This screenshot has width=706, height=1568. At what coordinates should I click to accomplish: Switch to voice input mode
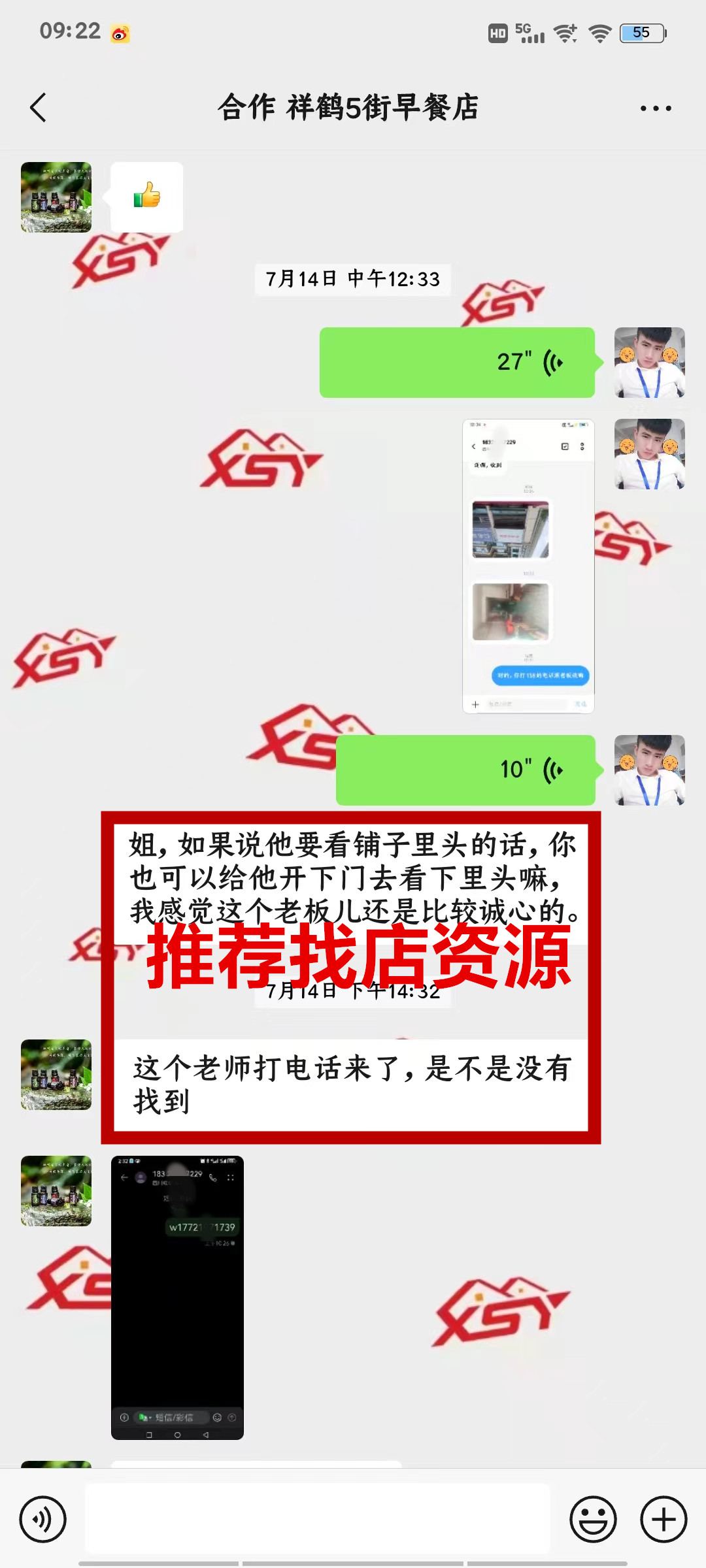click(43, 1519)
